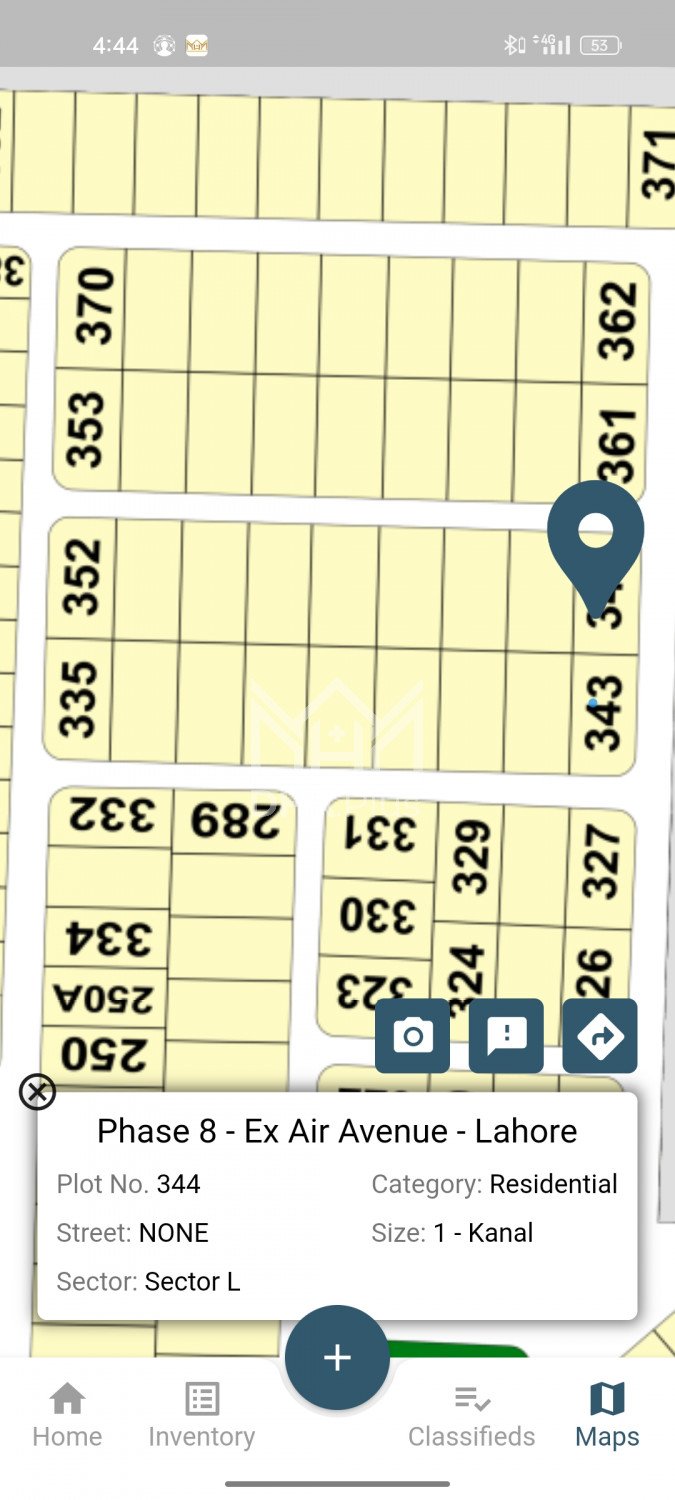Switch to the Inventory tab
Image resolution: width=675 pixels, height=1500 pixels.
pyautogui.click(x=201, y=1414)
